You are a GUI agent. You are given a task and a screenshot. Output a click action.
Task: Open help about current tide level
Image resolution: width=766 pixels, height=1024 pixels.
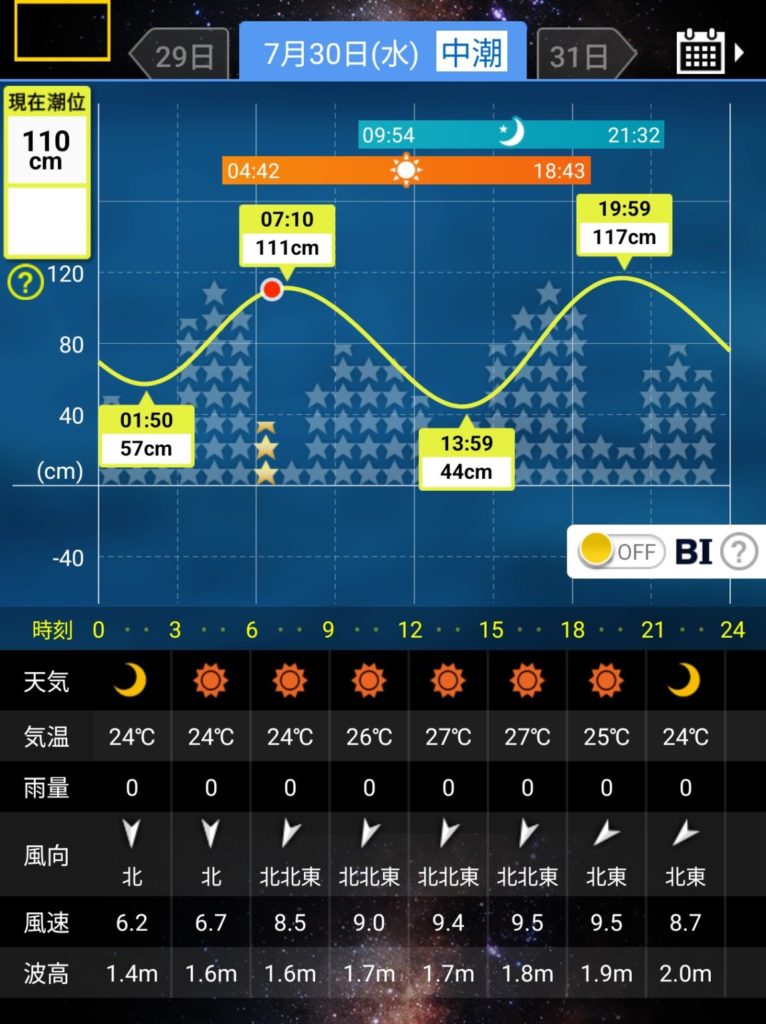point(25,284)
